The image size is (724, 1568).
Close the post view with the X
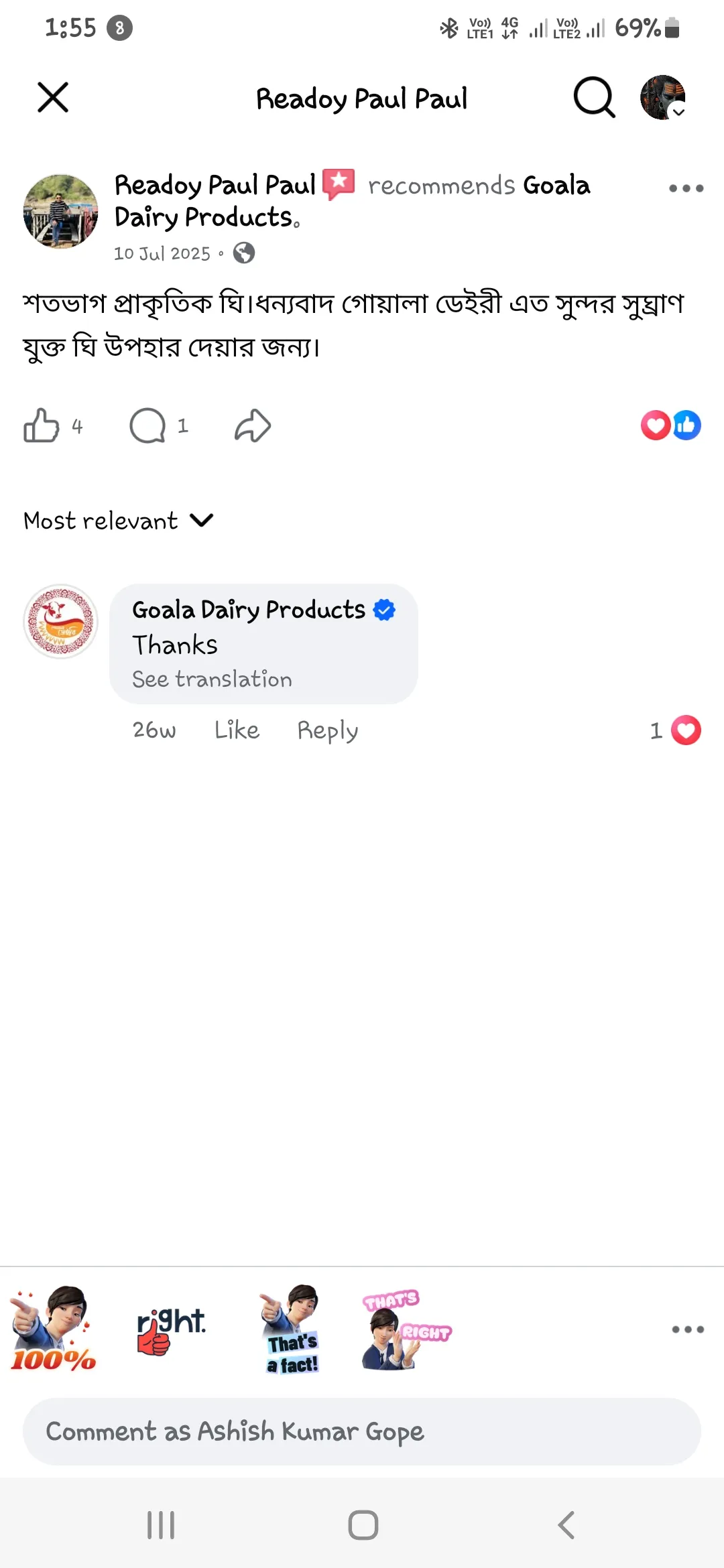[53, 98]
